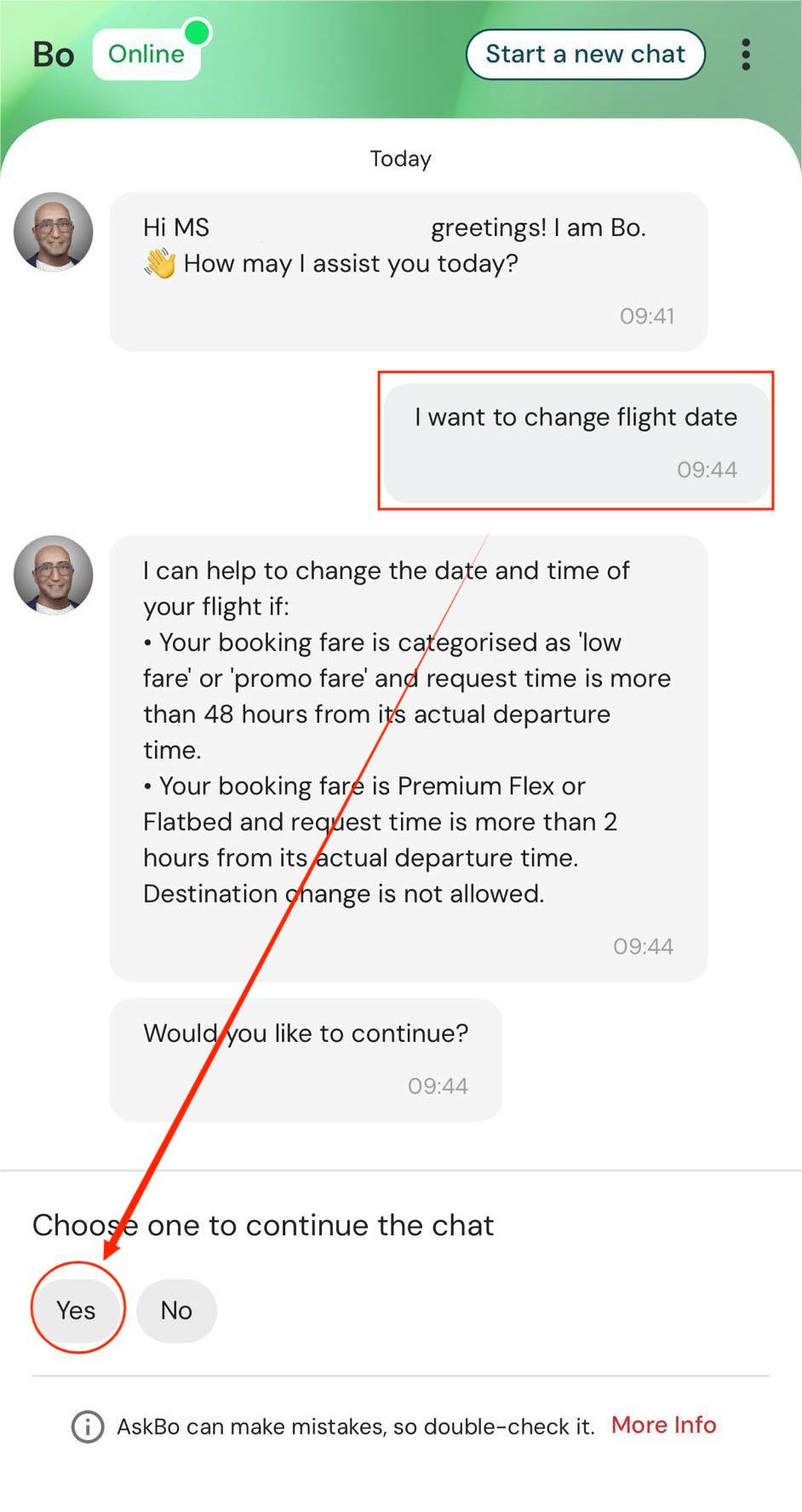Select No to stop the request

pyautogui.click(x=176, y=1310)
